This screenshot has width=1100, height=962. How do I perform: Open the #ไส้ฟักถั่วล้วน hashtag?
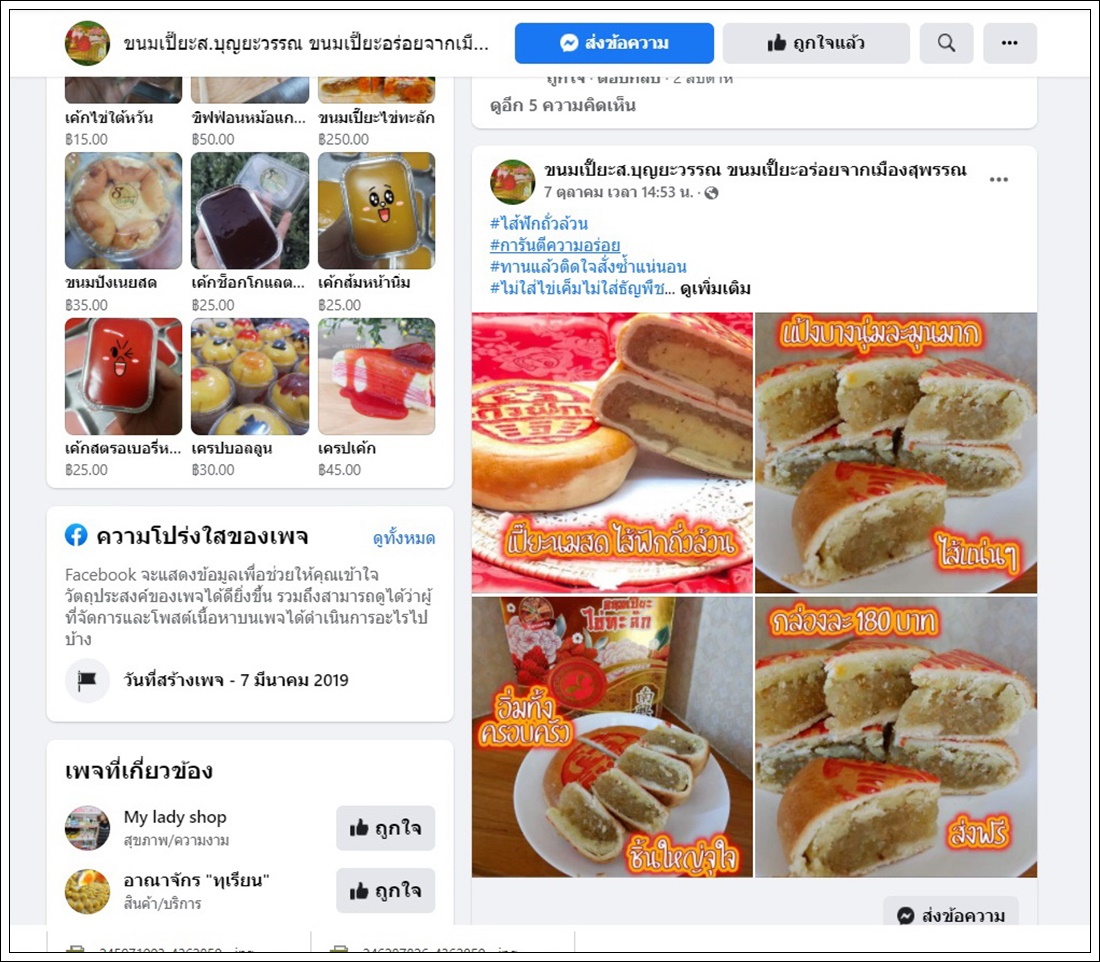(538, 223)
